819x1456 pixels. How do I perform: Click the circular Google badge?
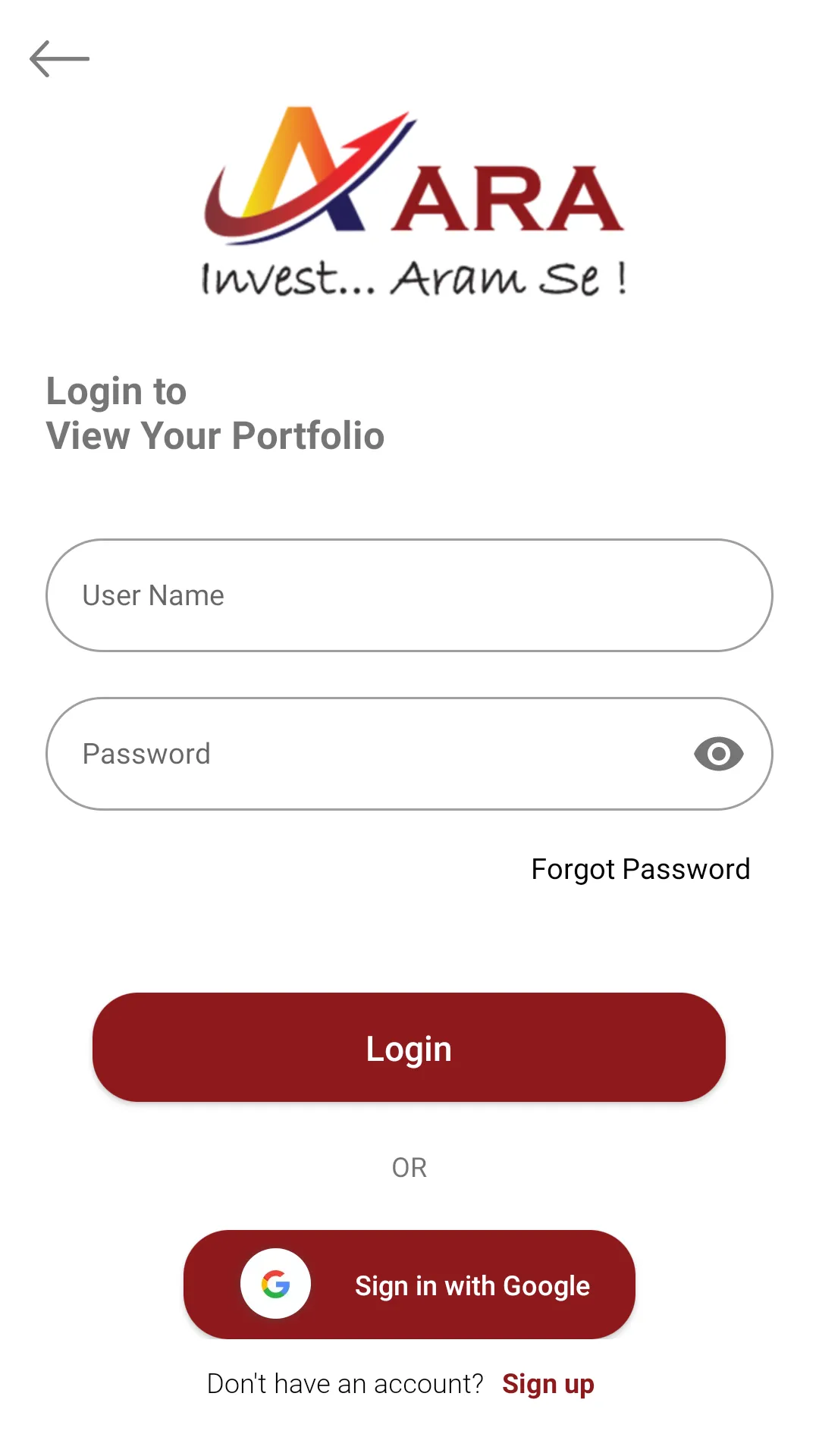275,1283
